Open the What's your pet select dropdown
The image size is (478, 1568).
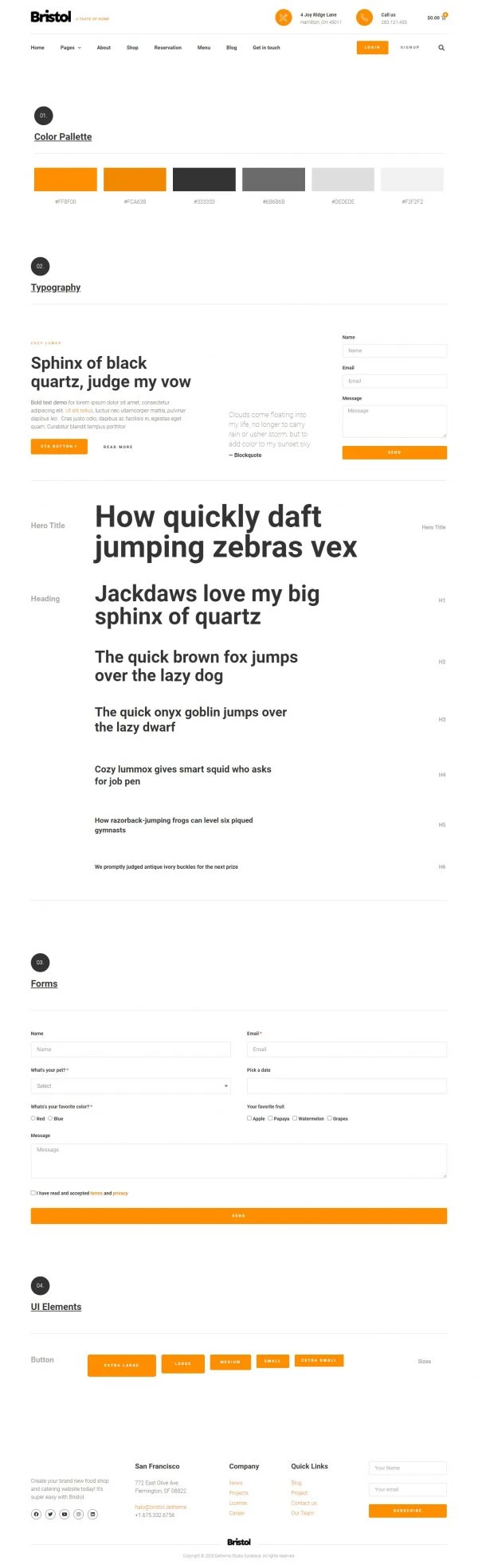tap(131, 1086)
